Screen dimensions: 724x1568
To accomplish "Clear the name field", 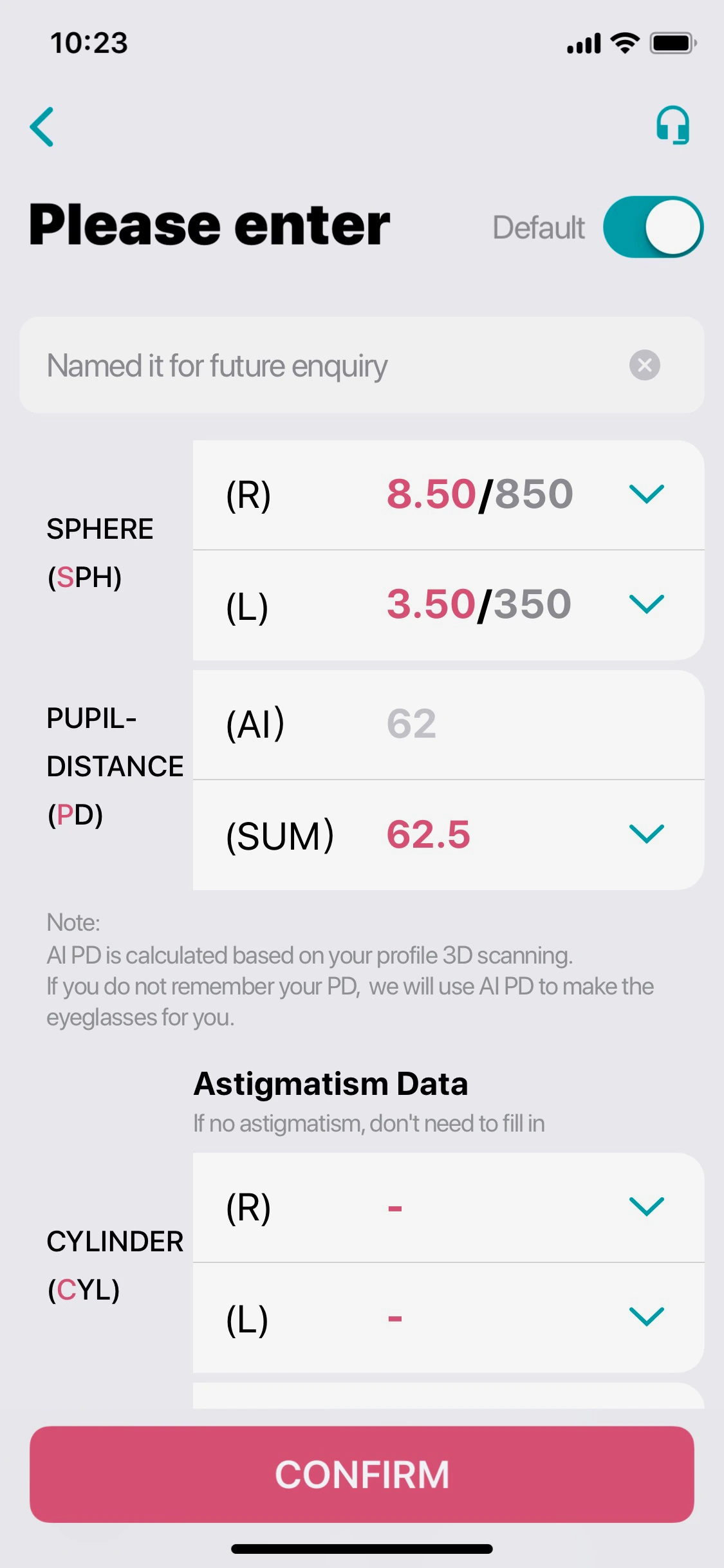I will point(644,366).
